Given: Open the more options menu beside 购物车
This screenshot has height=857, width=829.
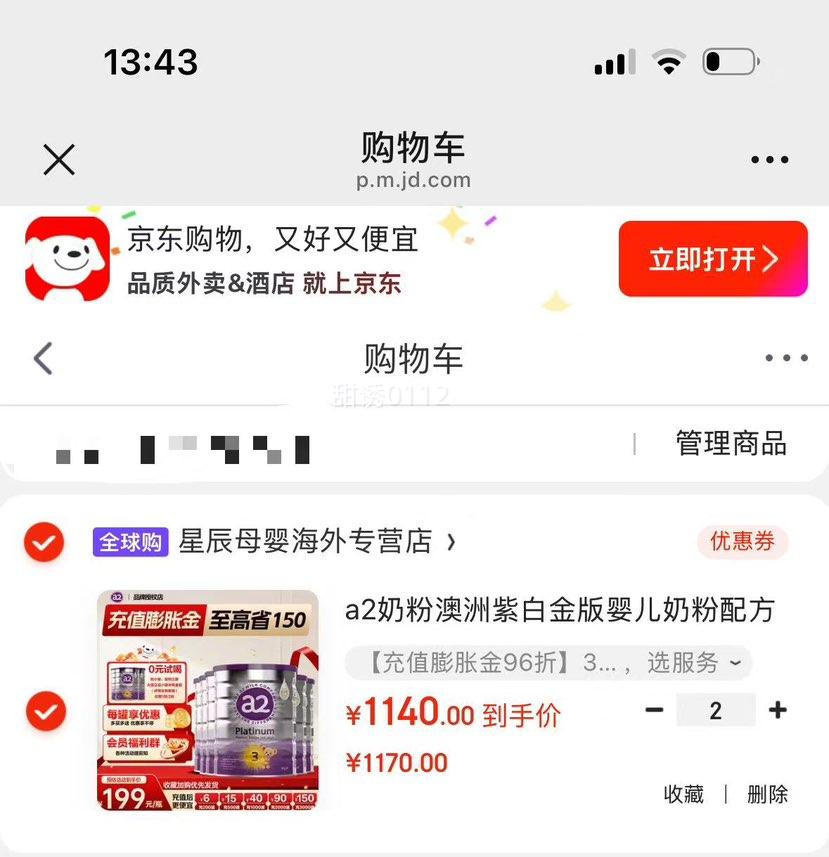Looking at the screenshot, I should 786,357.
